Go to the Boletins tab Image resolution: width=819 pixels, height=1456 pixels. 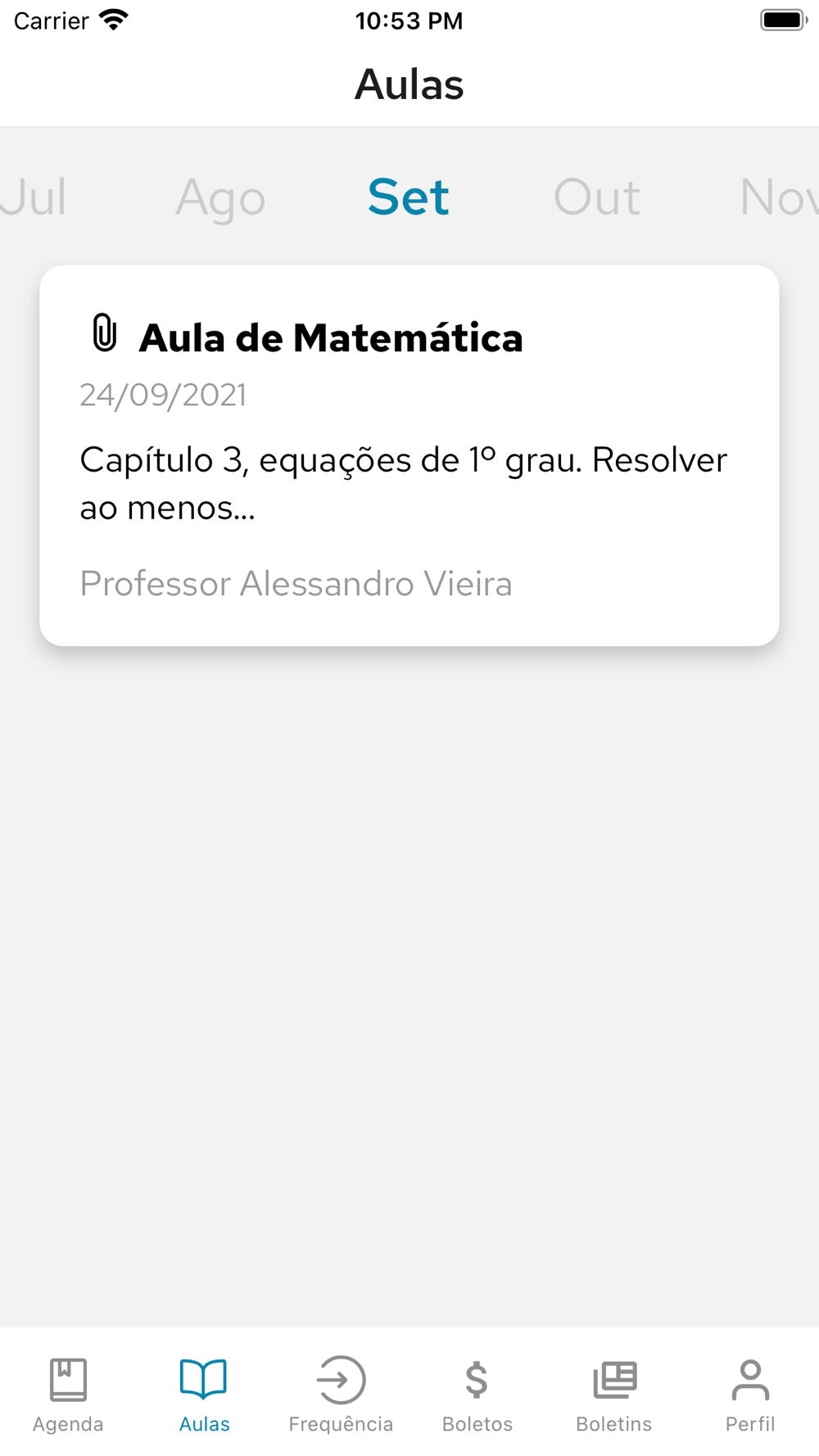[613, 1395]
